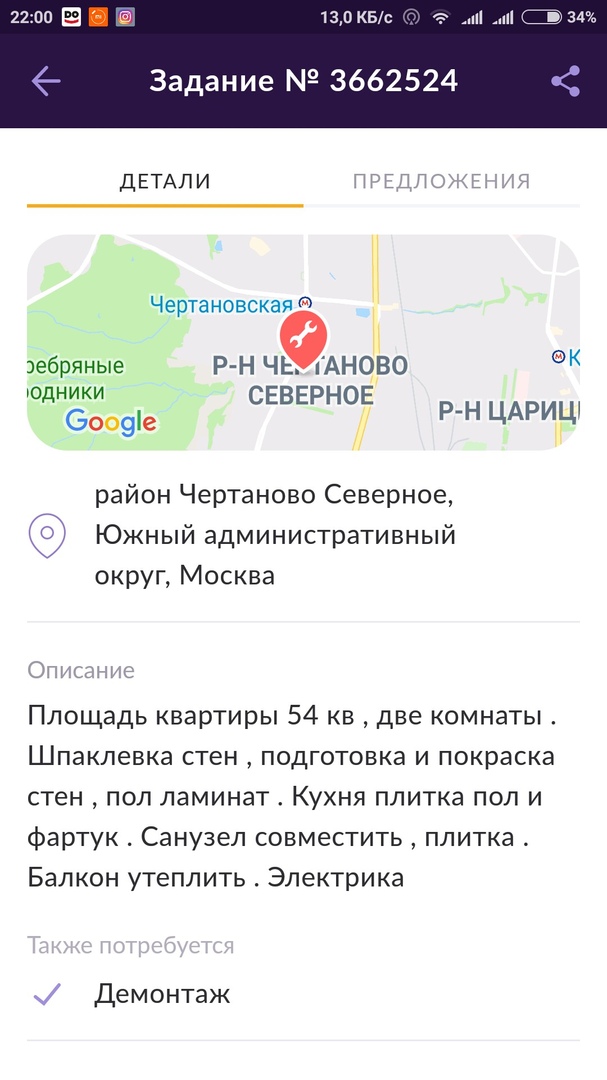Screen dimensions: 607x1080
Task: Switch to the Предложения tab
Action: (x=441, y=181)
